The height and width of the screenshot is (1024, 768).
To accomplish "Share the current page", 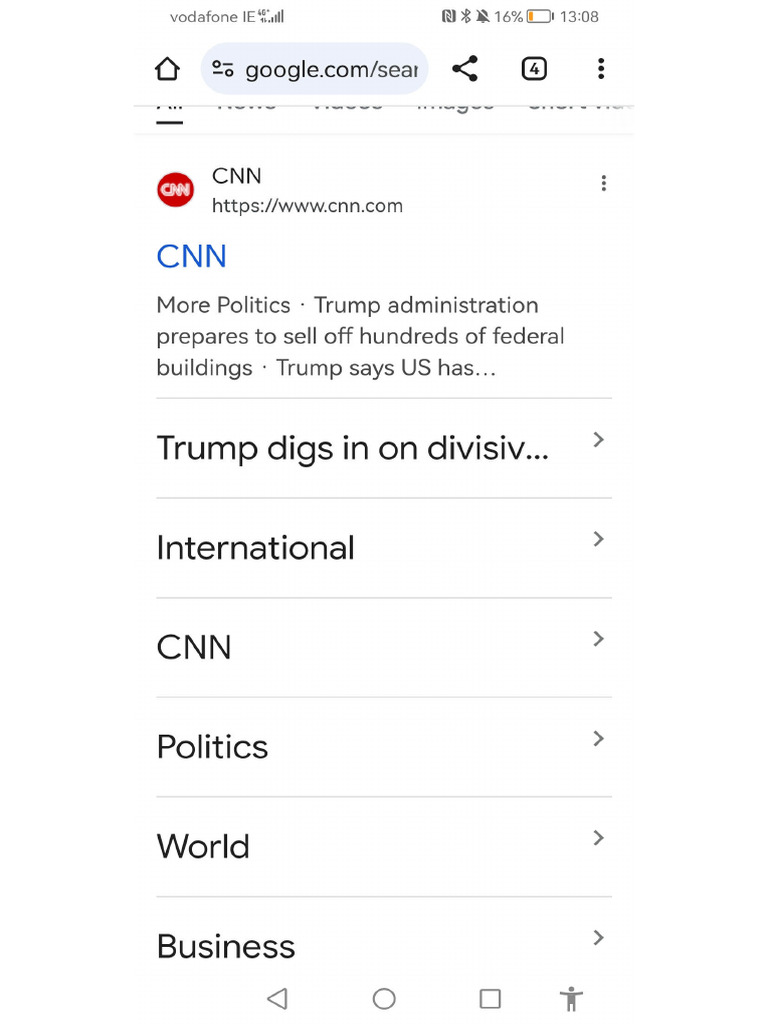I will pos(464,69).
